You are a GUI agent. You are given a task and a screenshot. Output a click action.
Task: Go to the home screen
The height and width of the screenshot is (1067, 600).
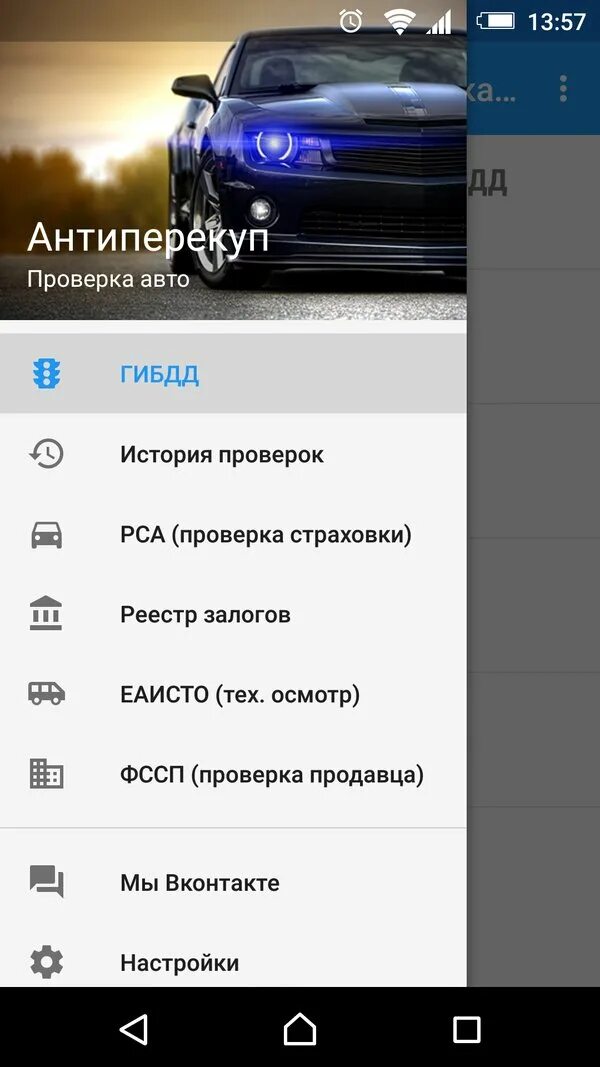tap(300, 1029)
